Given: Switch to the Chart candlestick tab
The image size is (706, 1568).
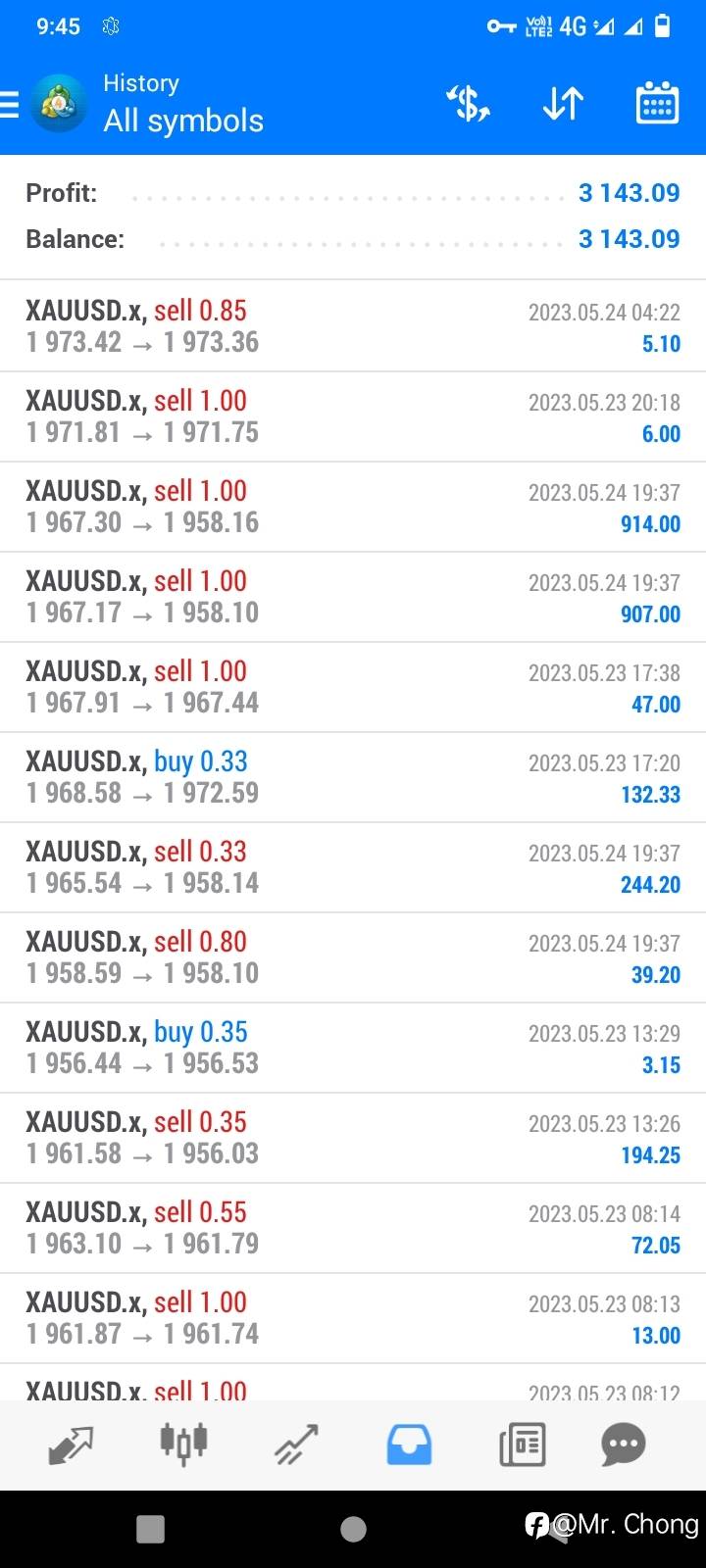Looking at the screenshot, I should tap(183, 1445).
